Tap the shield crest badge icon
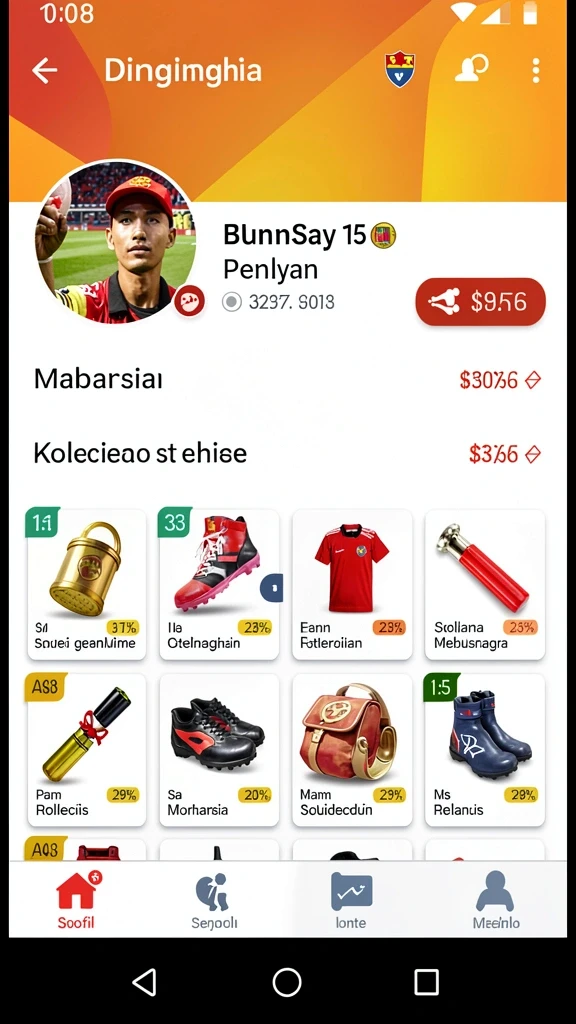Screen dimensions: 576x1024 400,69
